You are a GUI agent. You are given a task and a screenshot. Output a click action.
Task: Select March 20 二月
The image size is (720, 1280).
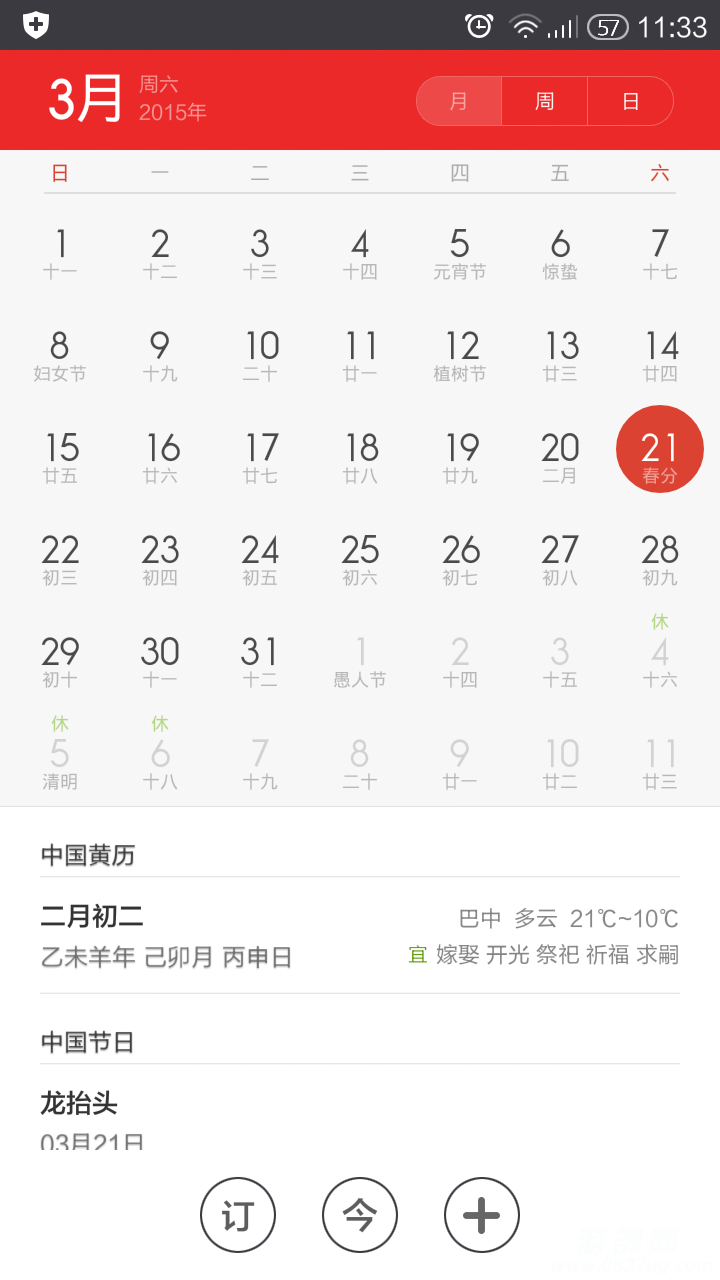pos(560,458)
